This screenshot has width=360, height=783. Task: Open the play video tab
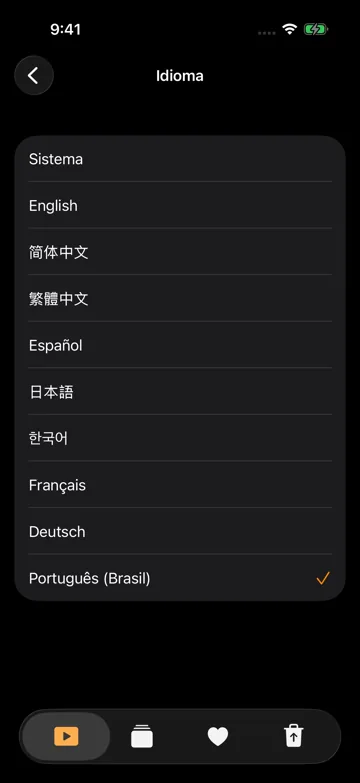point(66,736)
